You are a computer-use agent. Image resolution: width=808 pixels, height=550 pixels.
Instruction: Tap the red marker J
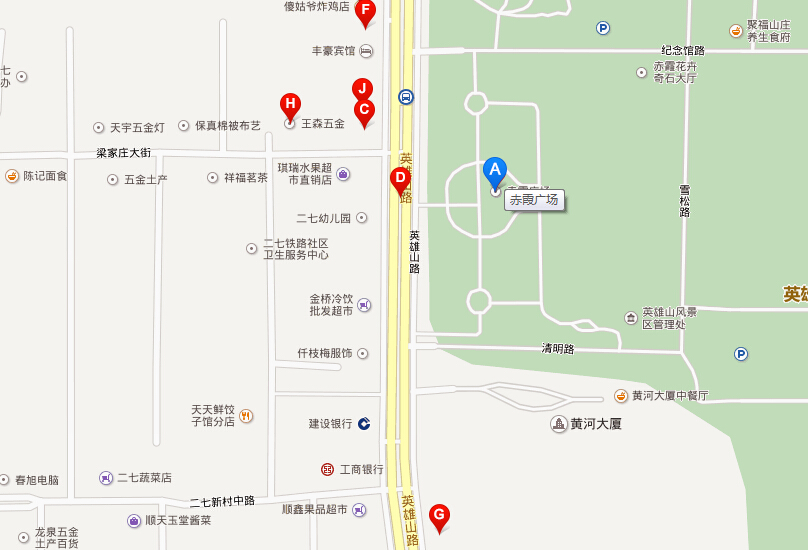tap(362, 88)
